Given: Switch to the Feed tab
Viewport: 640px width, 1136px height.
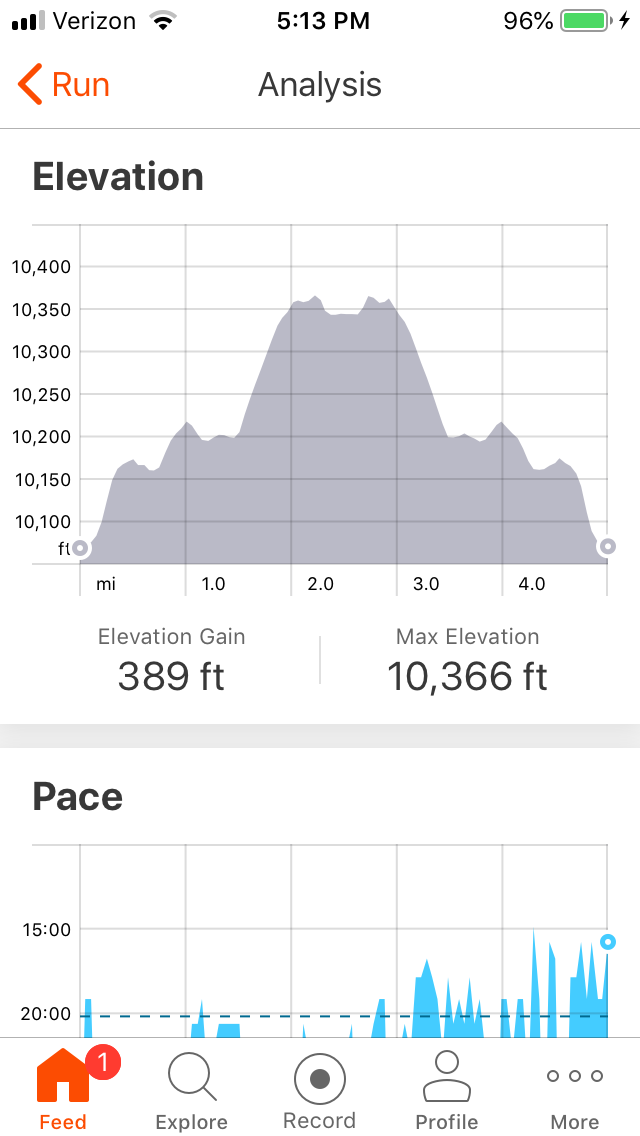Looking at the screenshot, I should pos(64,1088).
